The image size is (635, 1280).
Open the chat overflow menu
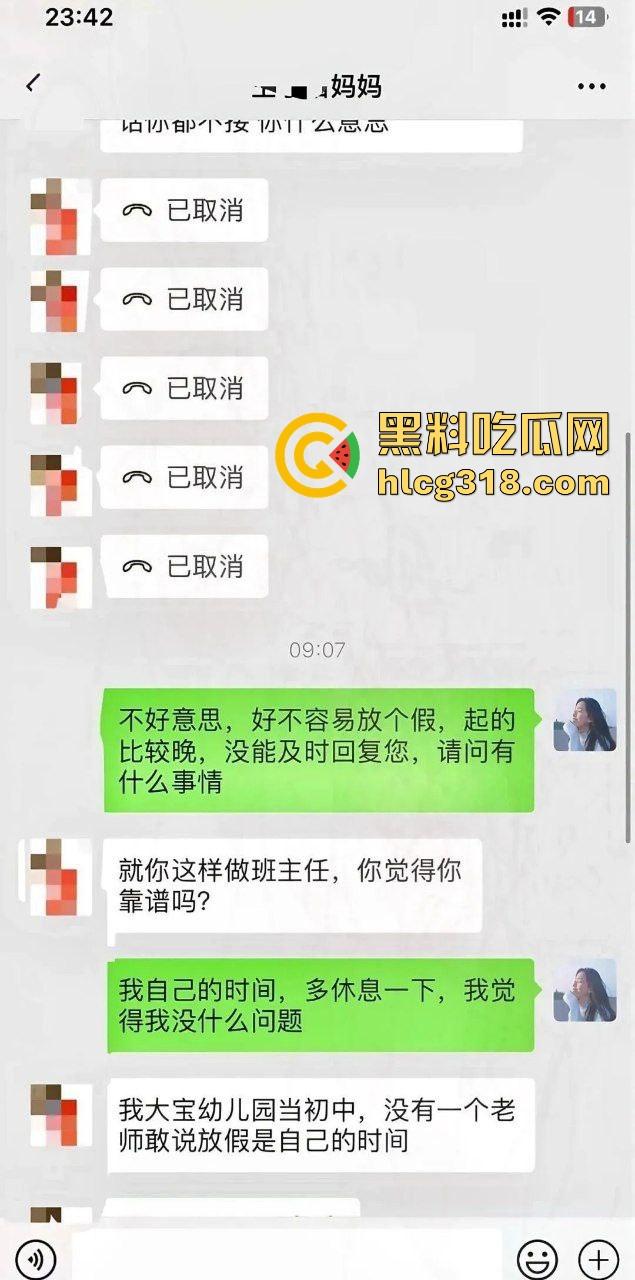pyautogui.click(x=592, y=87)
